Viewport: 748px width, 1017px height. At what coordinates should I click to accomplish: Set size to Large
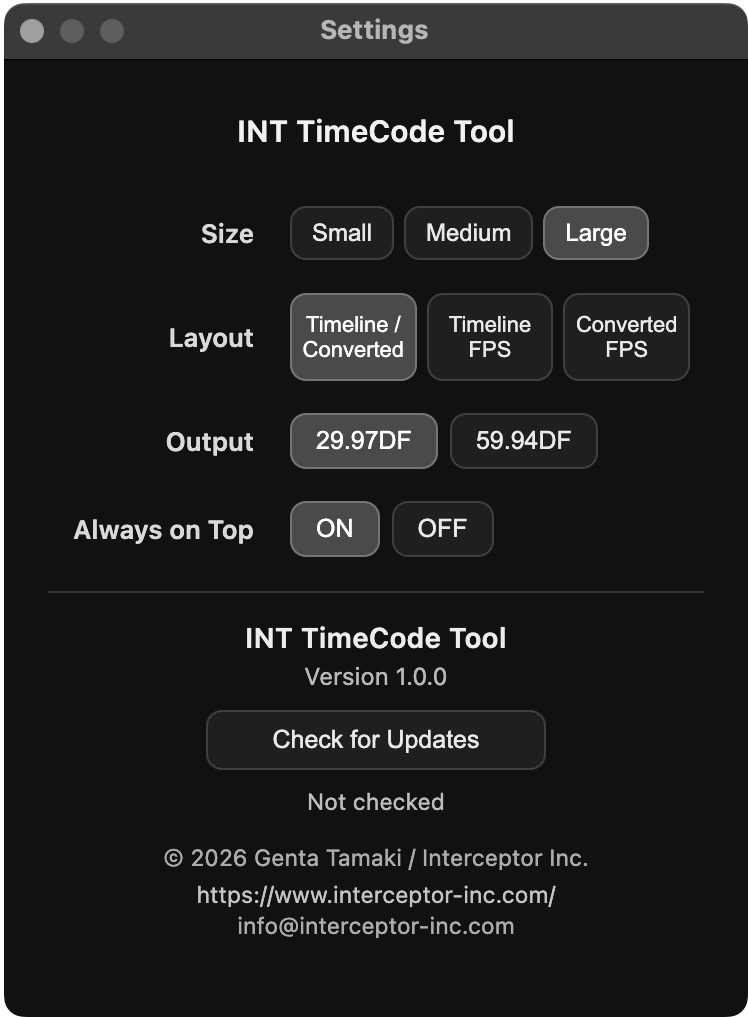(x=595, y=233)
